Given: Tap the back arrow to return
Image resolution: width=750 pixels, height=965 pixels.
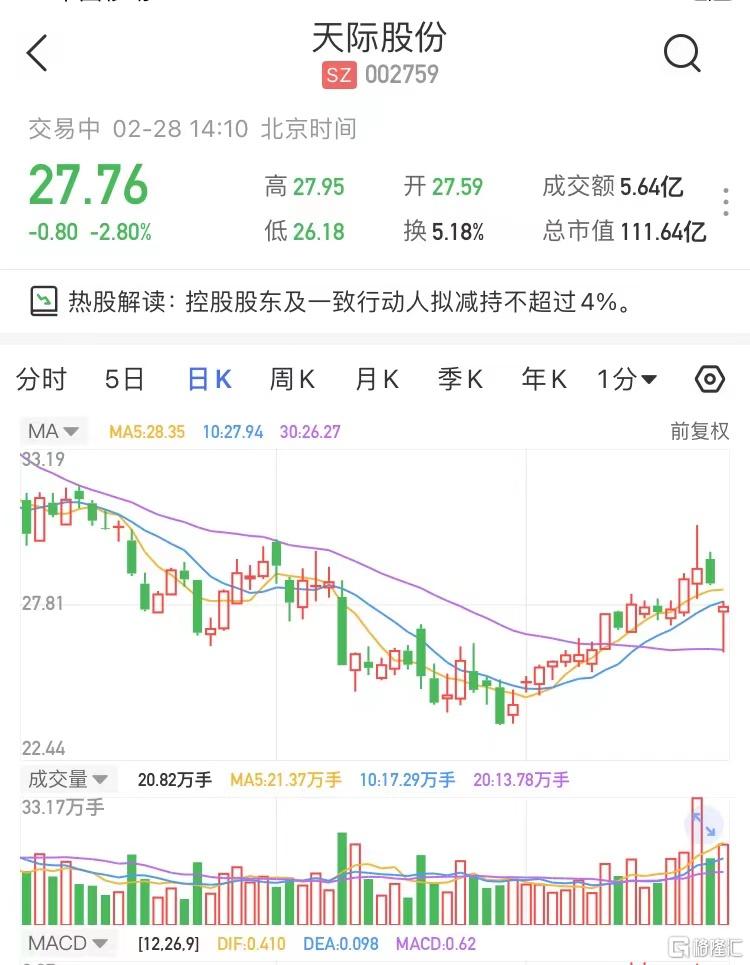Looking at the screenshot, I should coord(37,54).
